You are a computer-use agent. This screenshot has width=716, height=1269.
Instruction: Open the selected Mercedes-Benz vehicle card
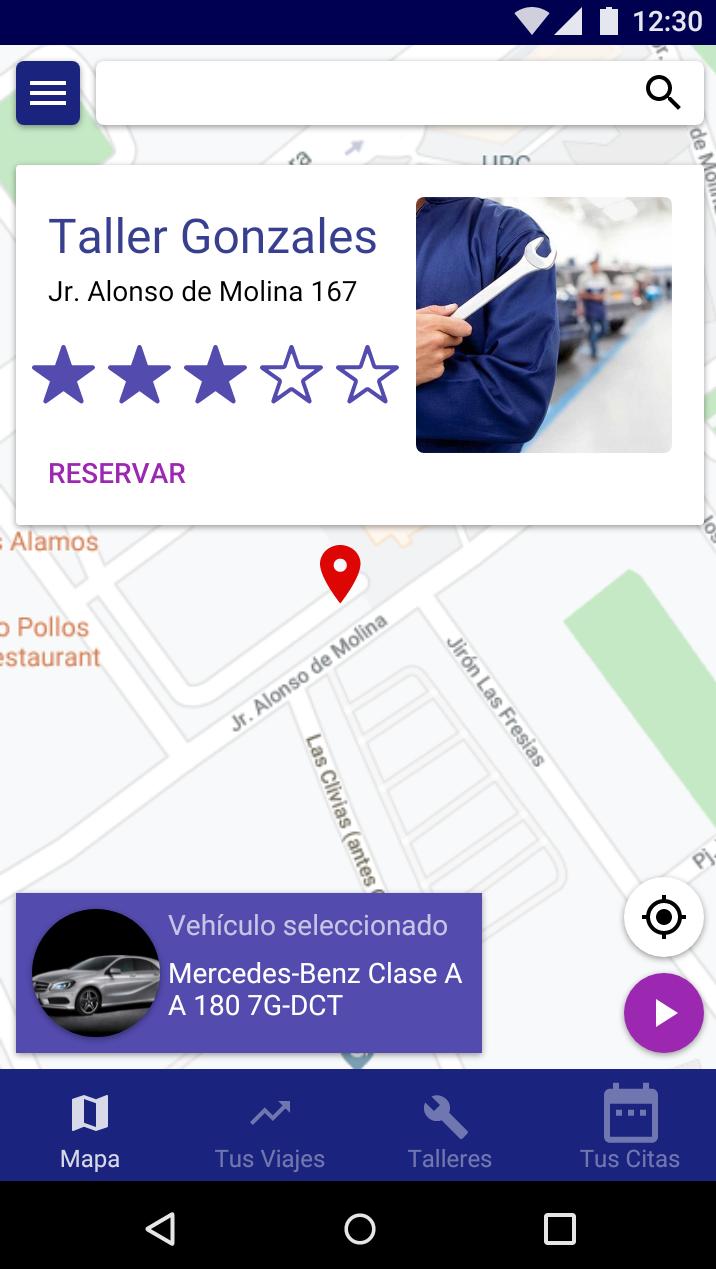click(x=249, y=973)
